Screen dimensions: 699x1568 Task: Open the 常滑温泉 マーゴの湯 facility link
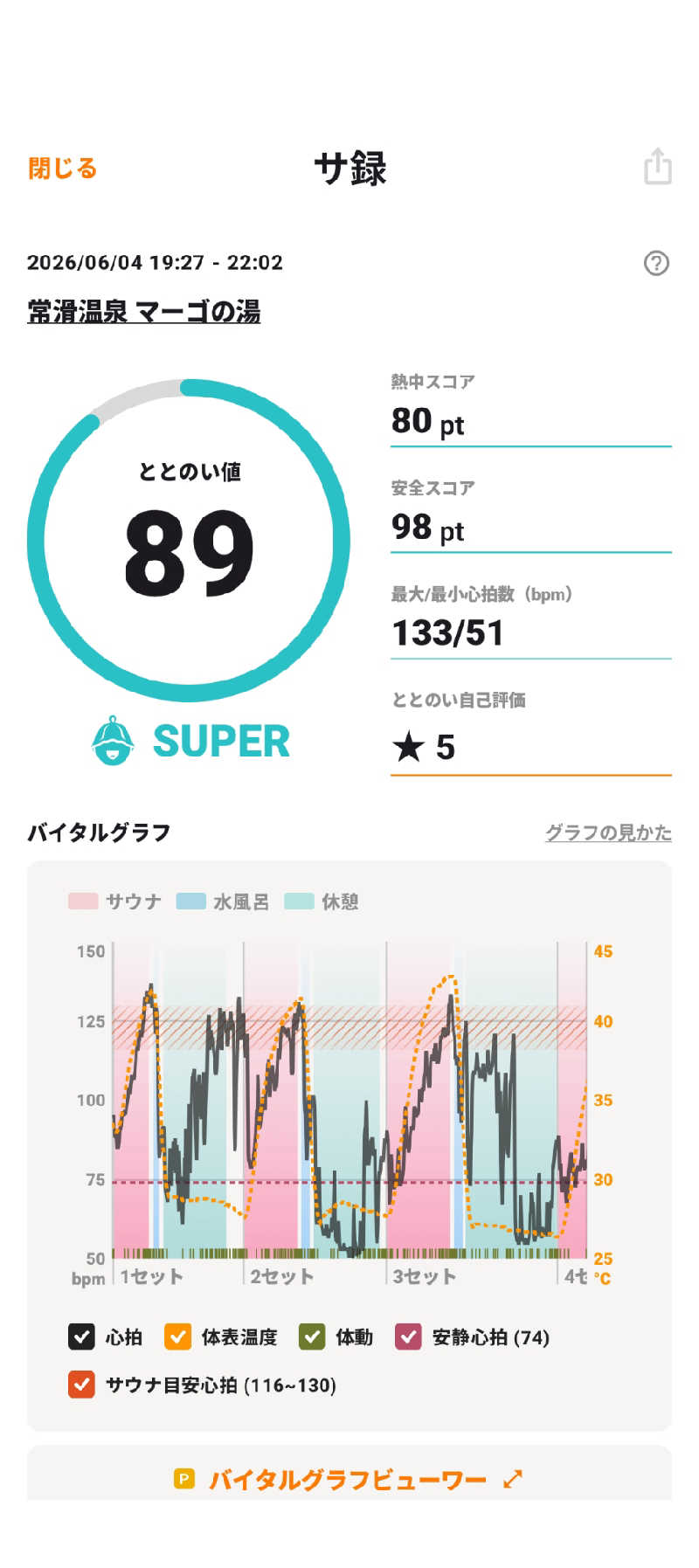coord(144,312)
